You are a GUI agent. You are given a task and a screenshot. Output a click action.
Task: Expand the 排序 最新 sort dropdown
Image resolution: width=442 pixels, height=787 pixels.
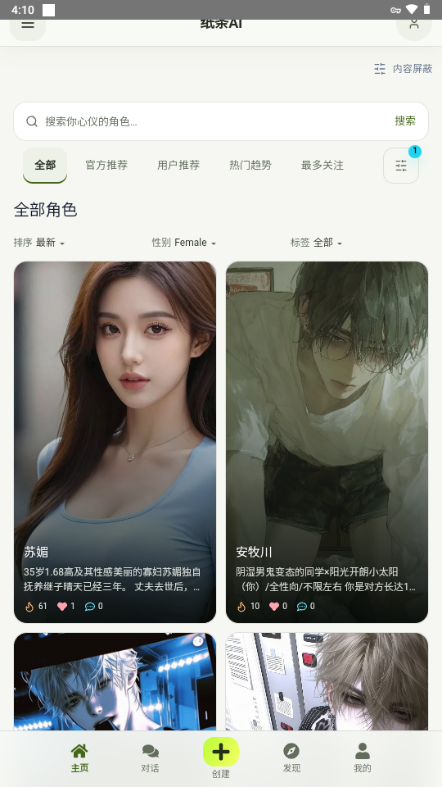[39, 243]
